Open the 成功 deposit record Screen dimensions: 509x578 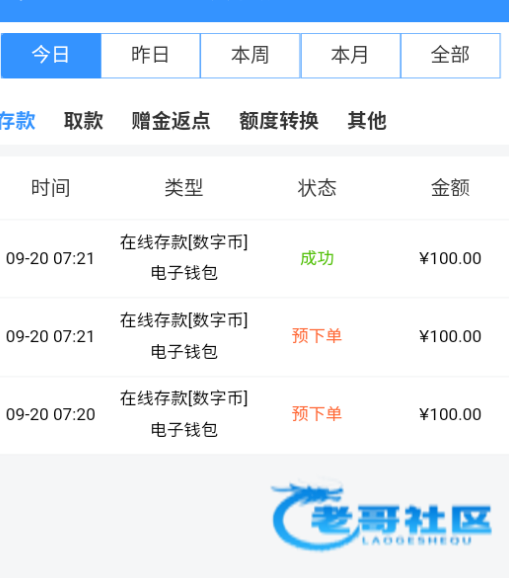254,258
